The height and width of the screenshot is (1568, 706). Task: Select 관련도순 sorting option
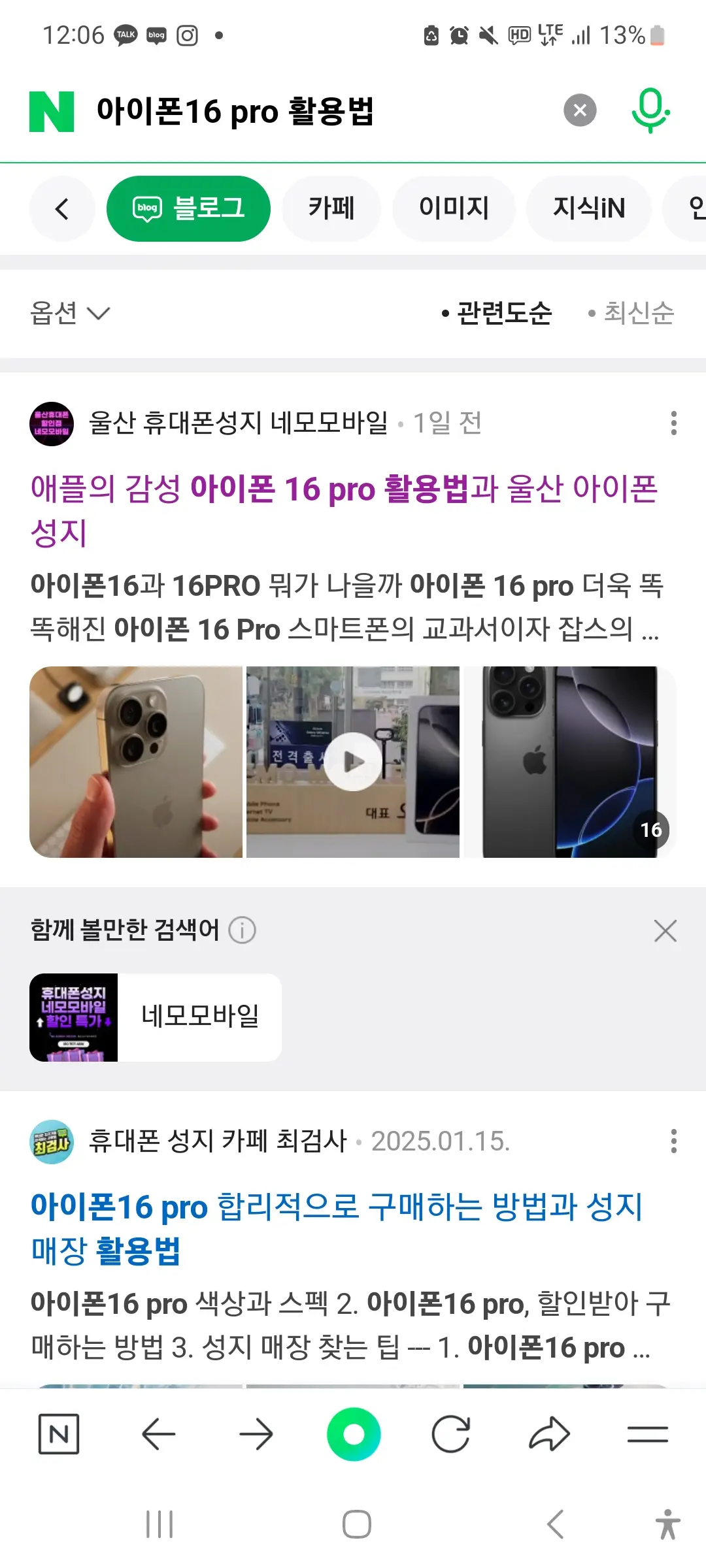pyautogui.click(x=501, y=314)
